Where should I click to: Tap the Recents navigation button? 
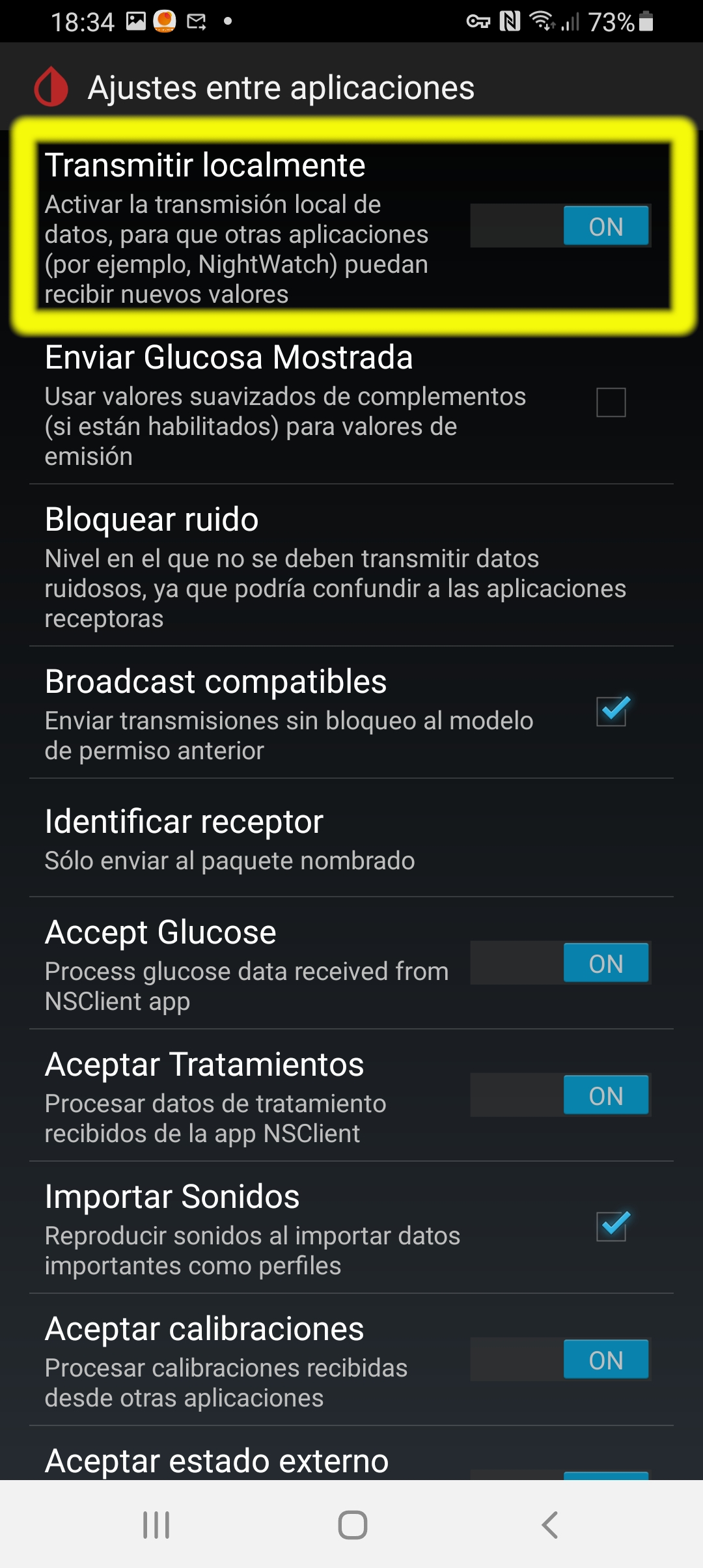[x=155, y=1524]
